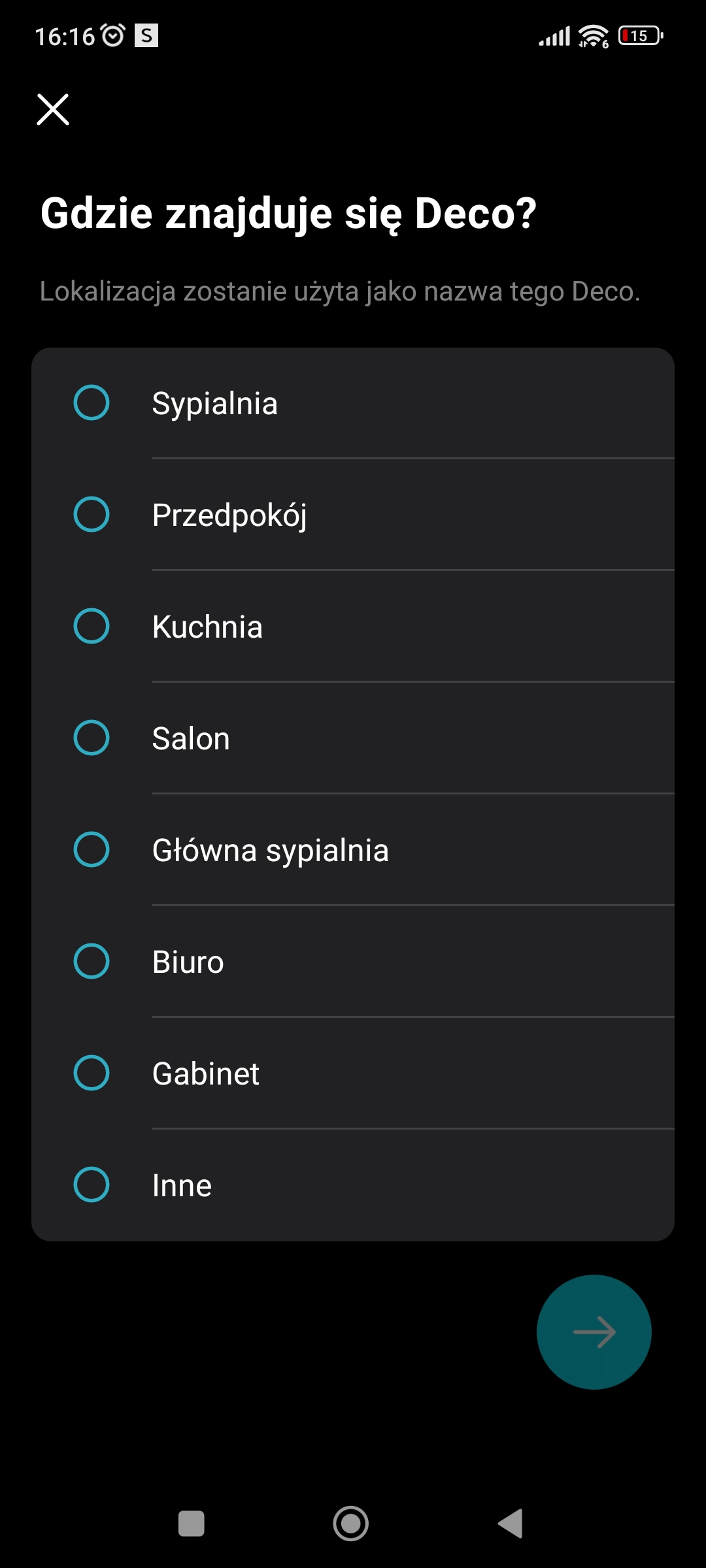
Task: Tap the S notification icon
Action: click(145, 36)
